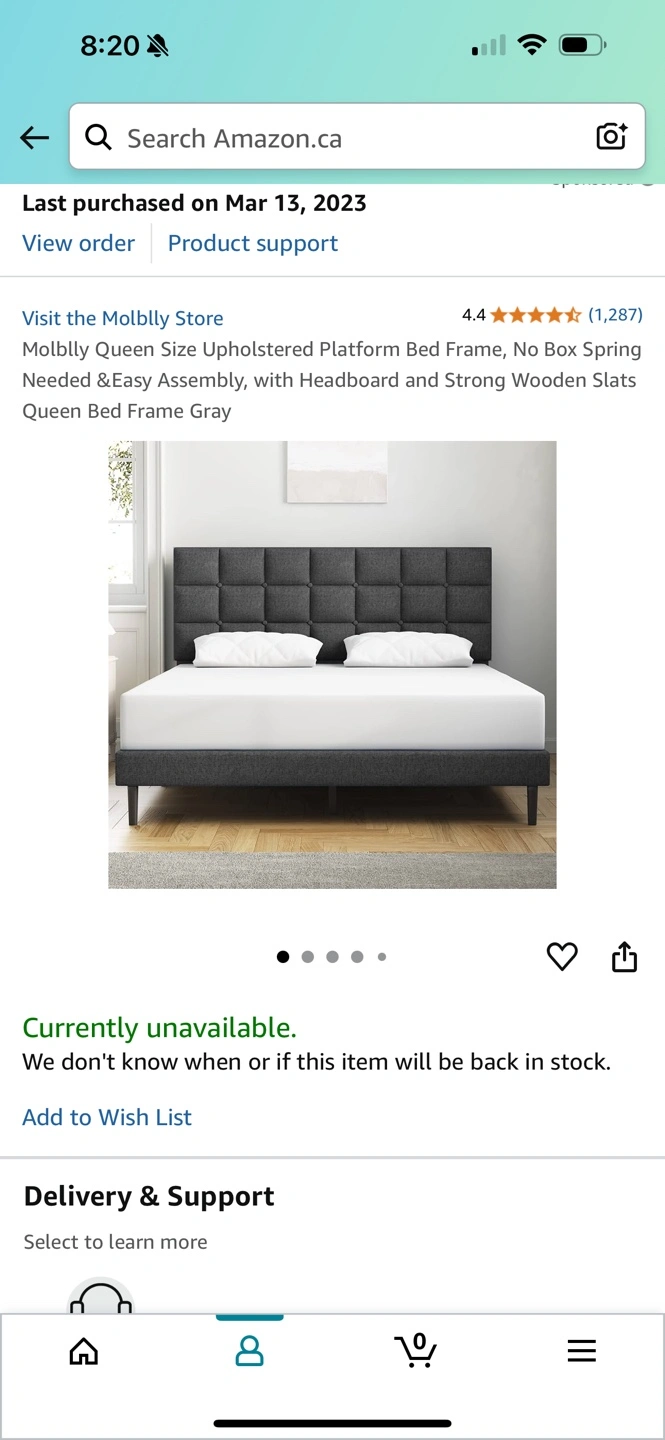Share this product

(x=624, y=957)
